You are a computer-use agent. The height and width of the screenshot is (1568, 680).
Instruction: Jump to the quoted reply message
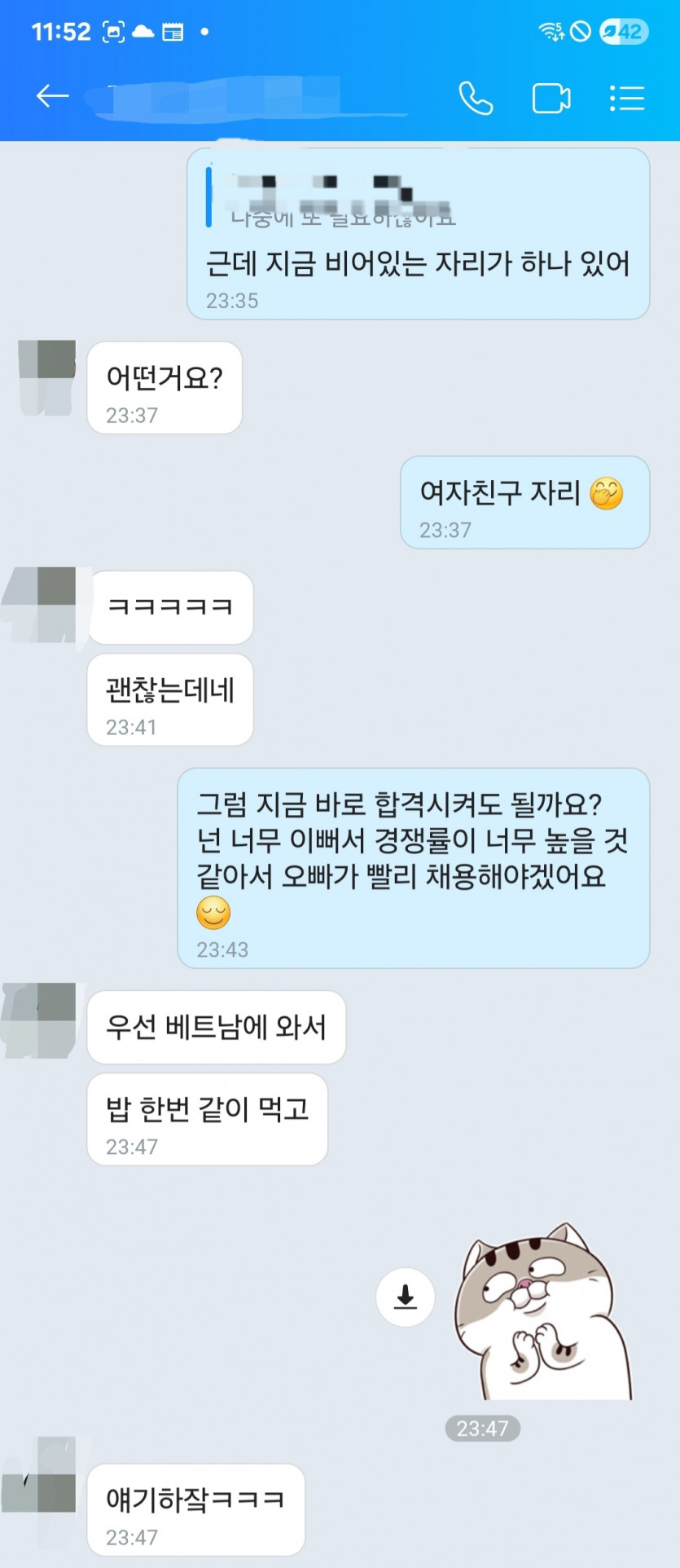(x=342, y=199)
